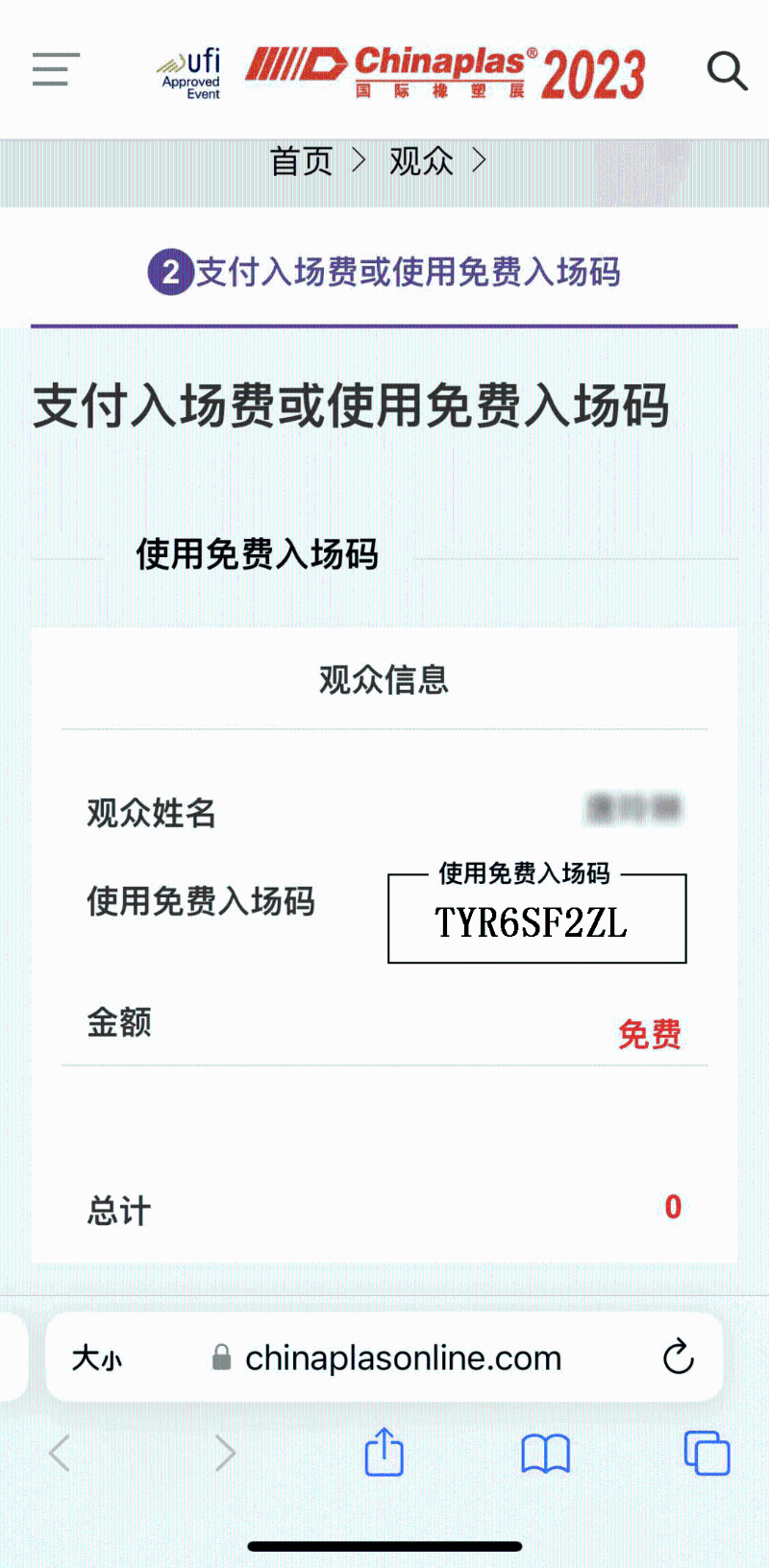Edit the 使用免费入场码 code field
769x1568 pixels.
pyautogui.click(x=536, y=922)
